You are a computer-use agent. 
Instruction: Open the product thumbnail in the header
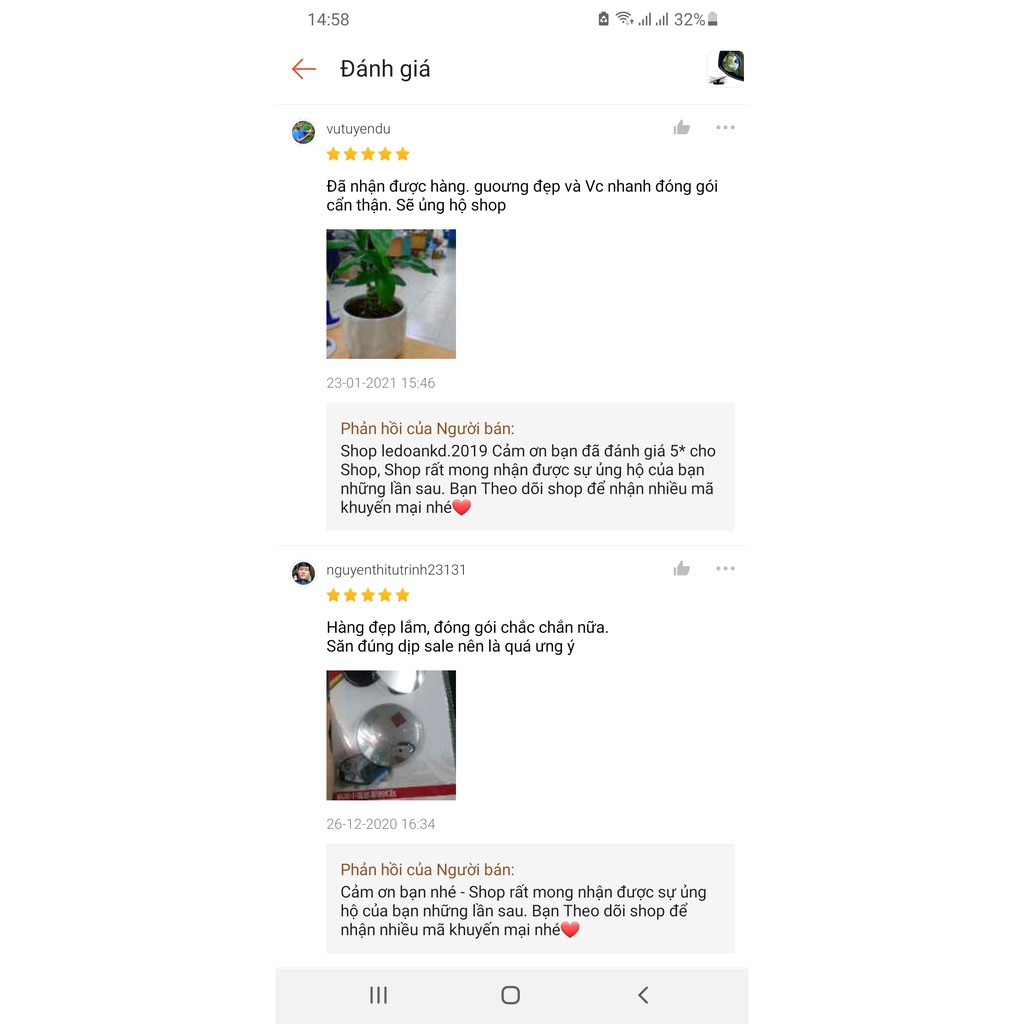click(x=726, y=68)
